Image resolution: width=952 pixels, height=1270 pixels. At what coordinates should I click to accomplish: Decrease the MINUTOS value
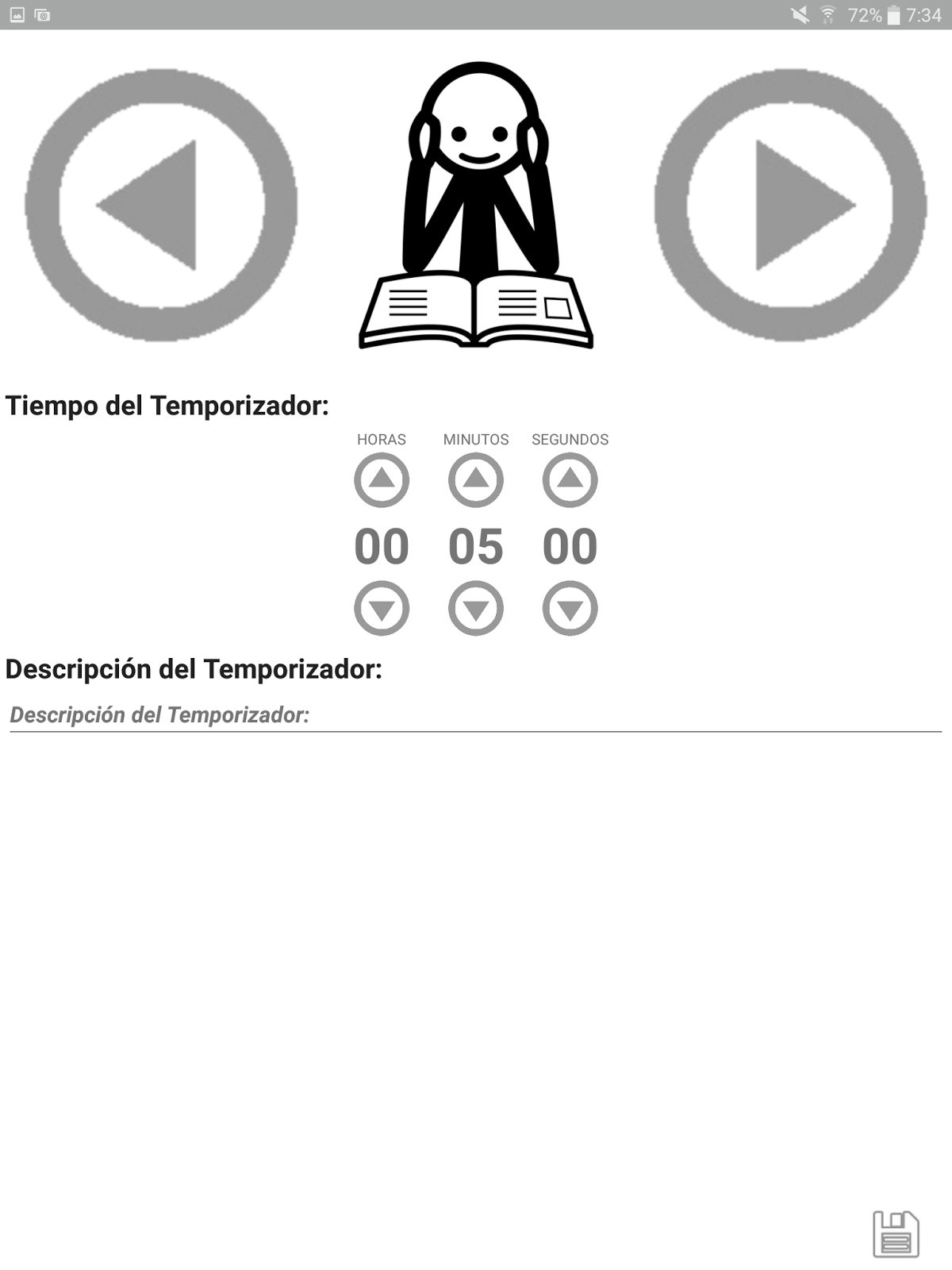pyautogui.click(x=476, y=609)
